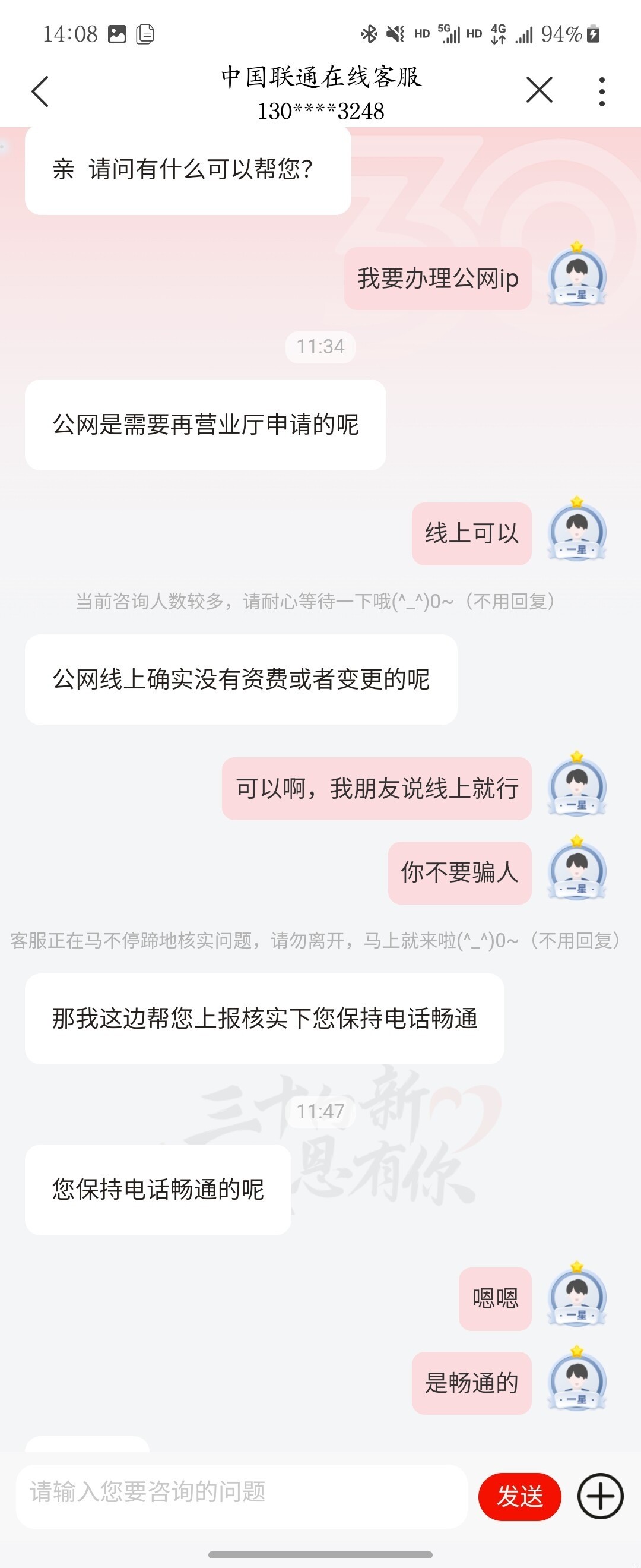The height and width of the screenshot is (1568, 641).
Task: Focus the question input field
Action: point(242,1492)
